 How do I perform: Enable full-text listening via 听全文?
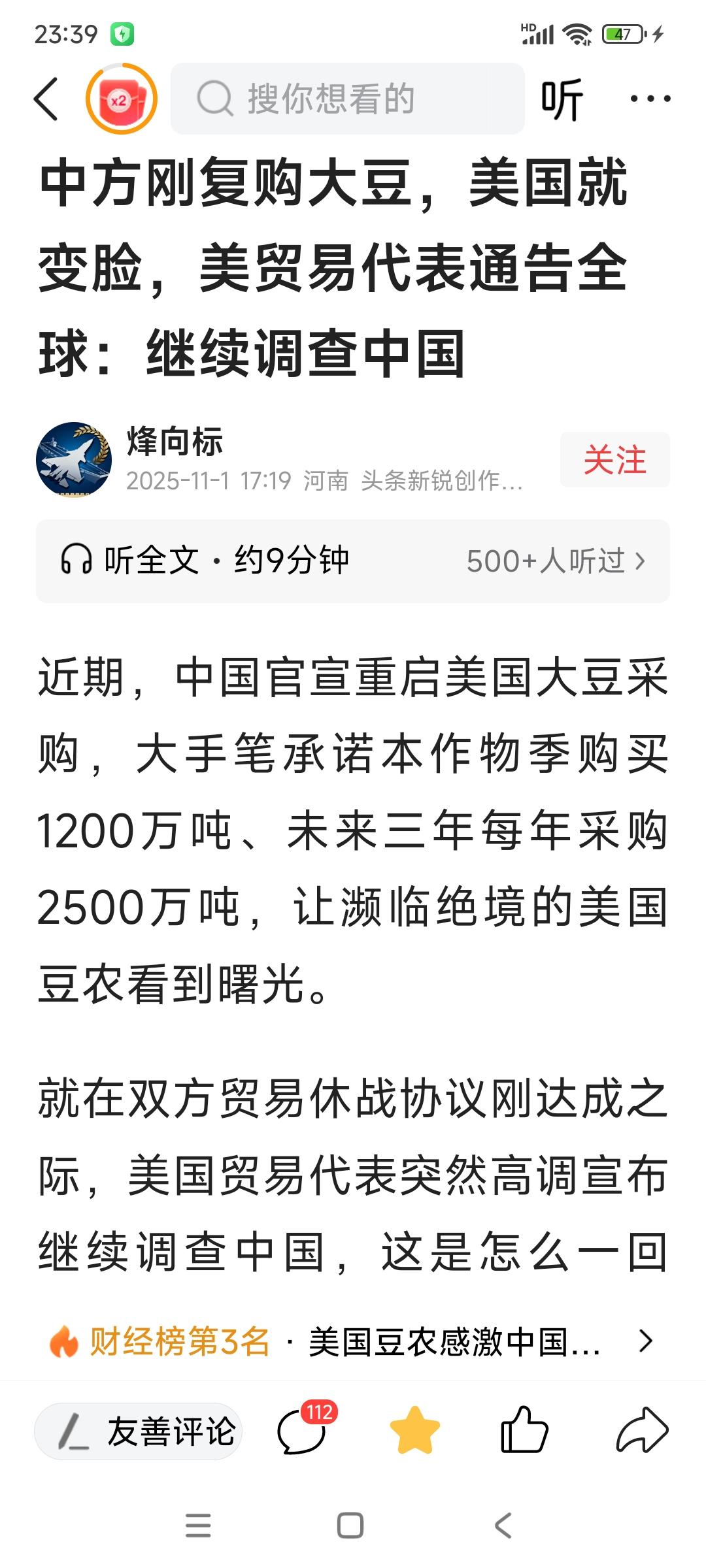(x=154, y=561)
